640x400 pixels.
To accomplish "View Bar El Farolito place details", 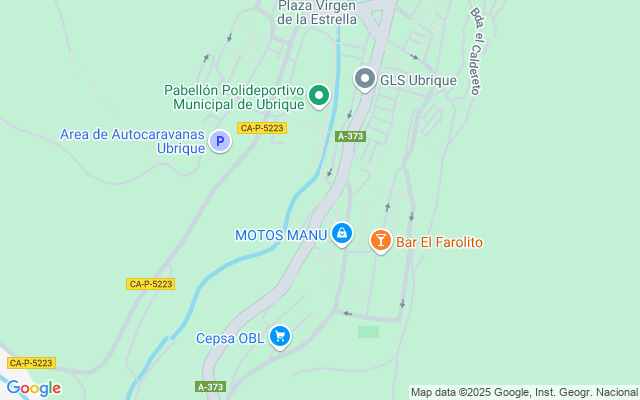I will (x=380, y=241).
